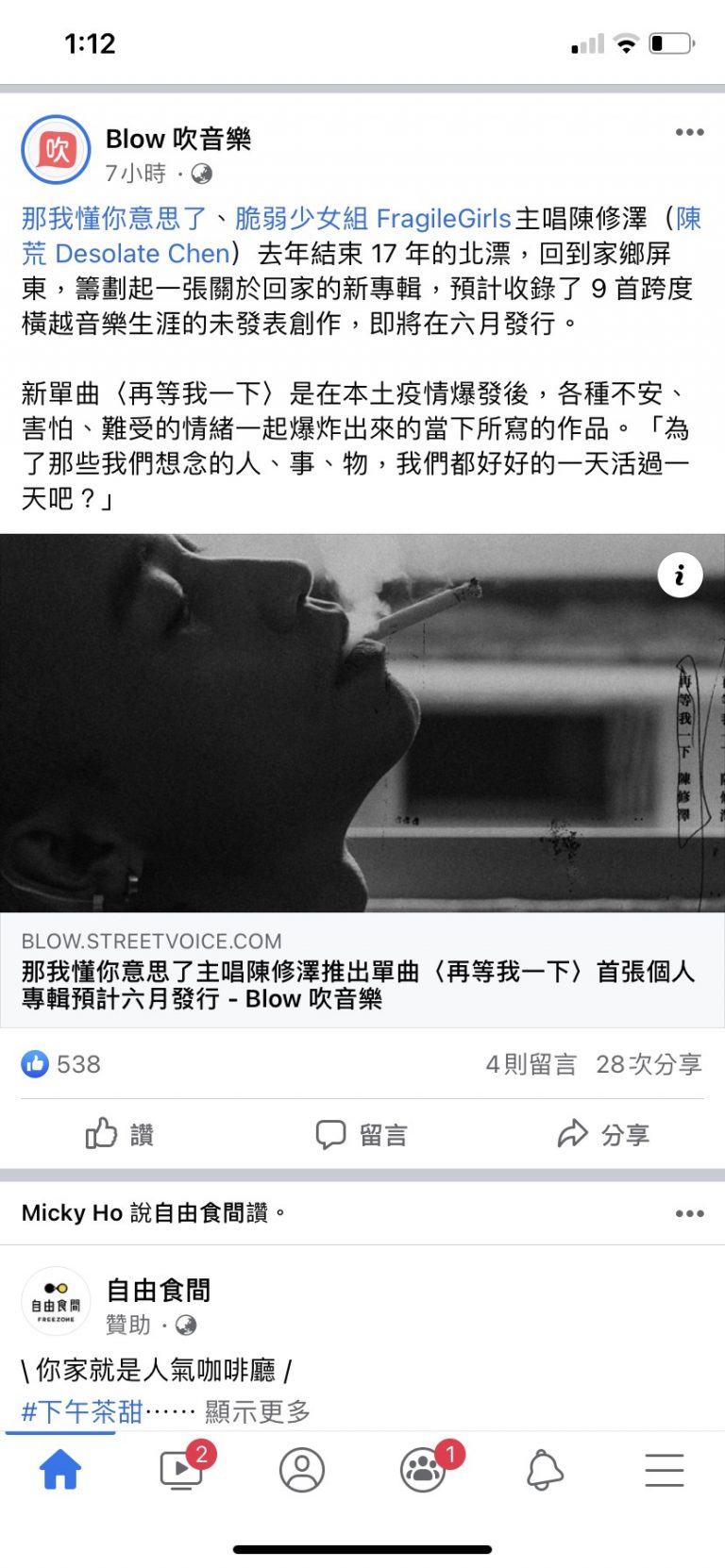The height and width of the screenshot is (1568, 725).
Task: Tap the info icon on article image
Action: (680, 575)
